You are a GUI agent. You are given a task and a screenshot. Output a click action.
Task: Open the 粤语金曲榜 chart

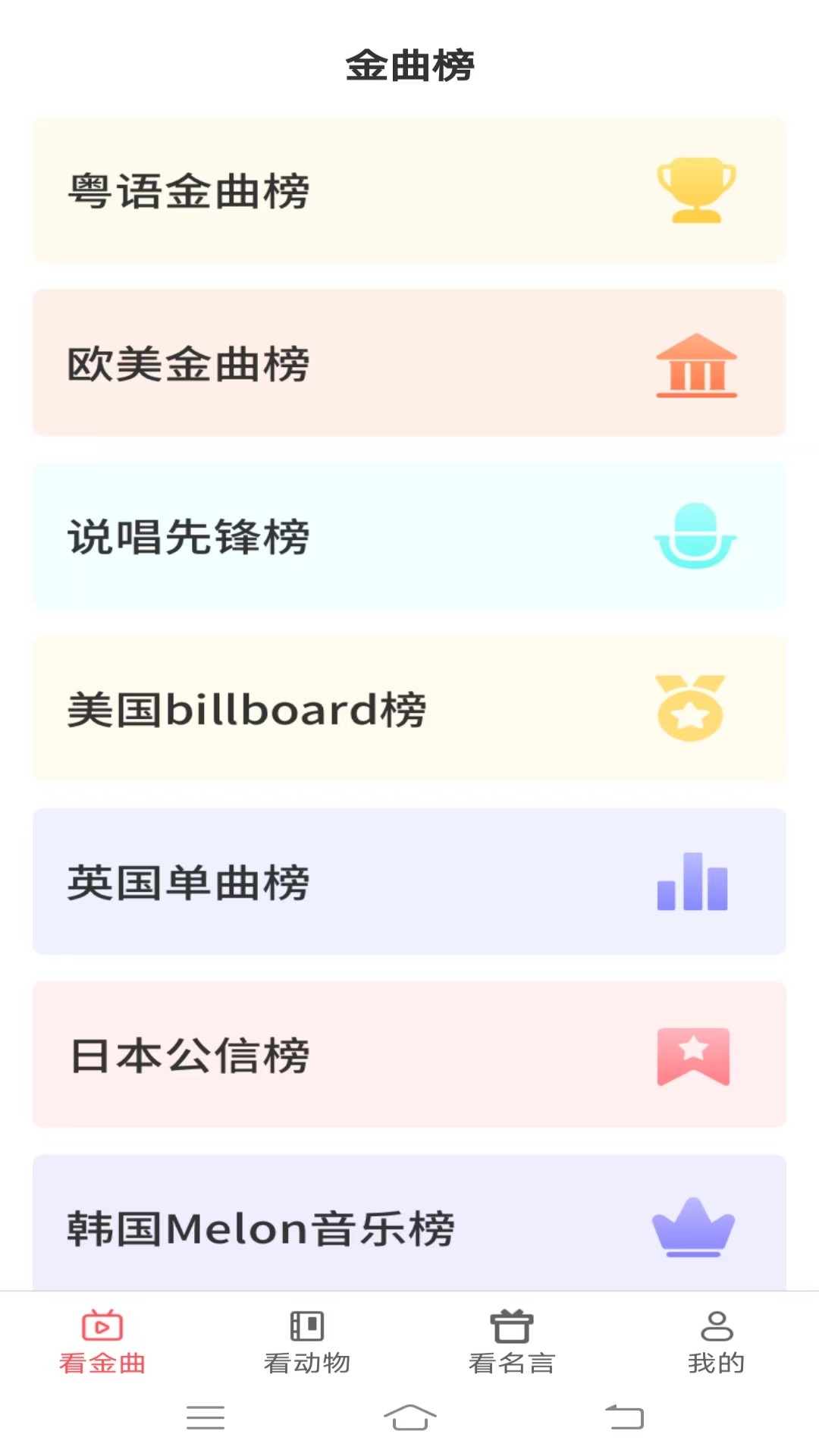[x=409, y=190]
